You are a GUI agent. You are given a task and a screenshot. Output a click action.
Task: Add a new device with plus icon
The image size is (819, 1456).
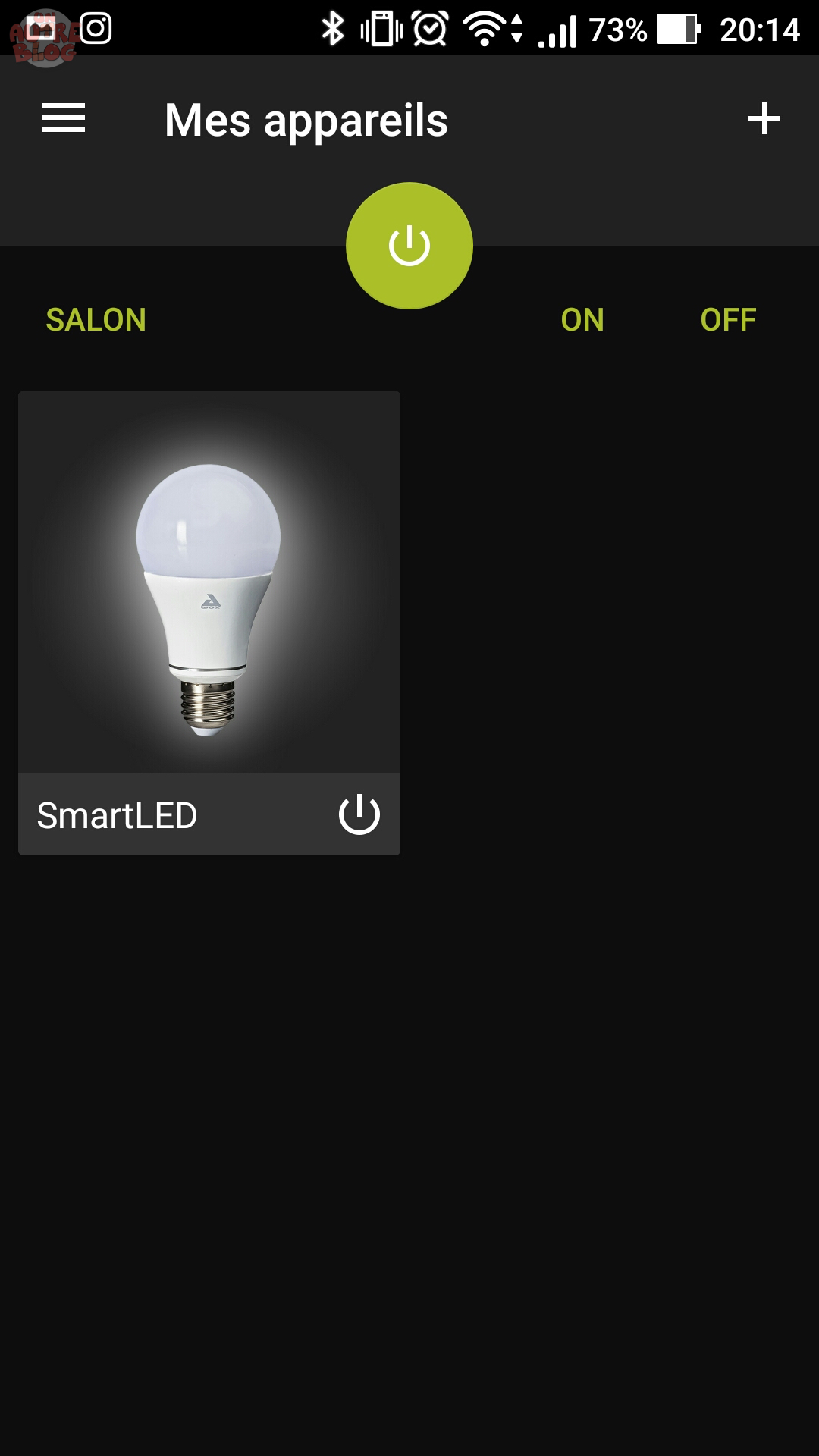coord(764,119)
